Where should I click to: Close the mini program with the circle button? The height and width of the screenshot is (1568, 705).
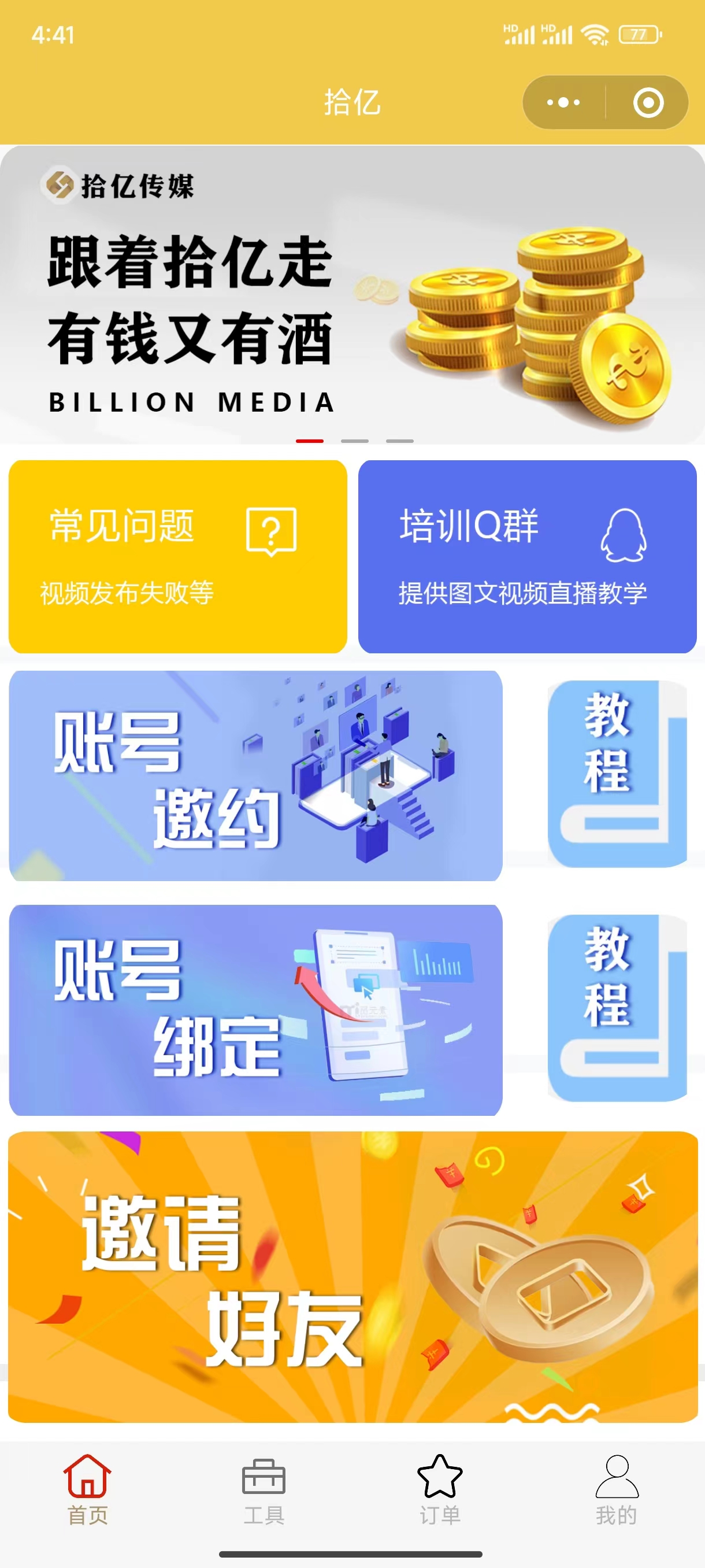tap(648, 102)
